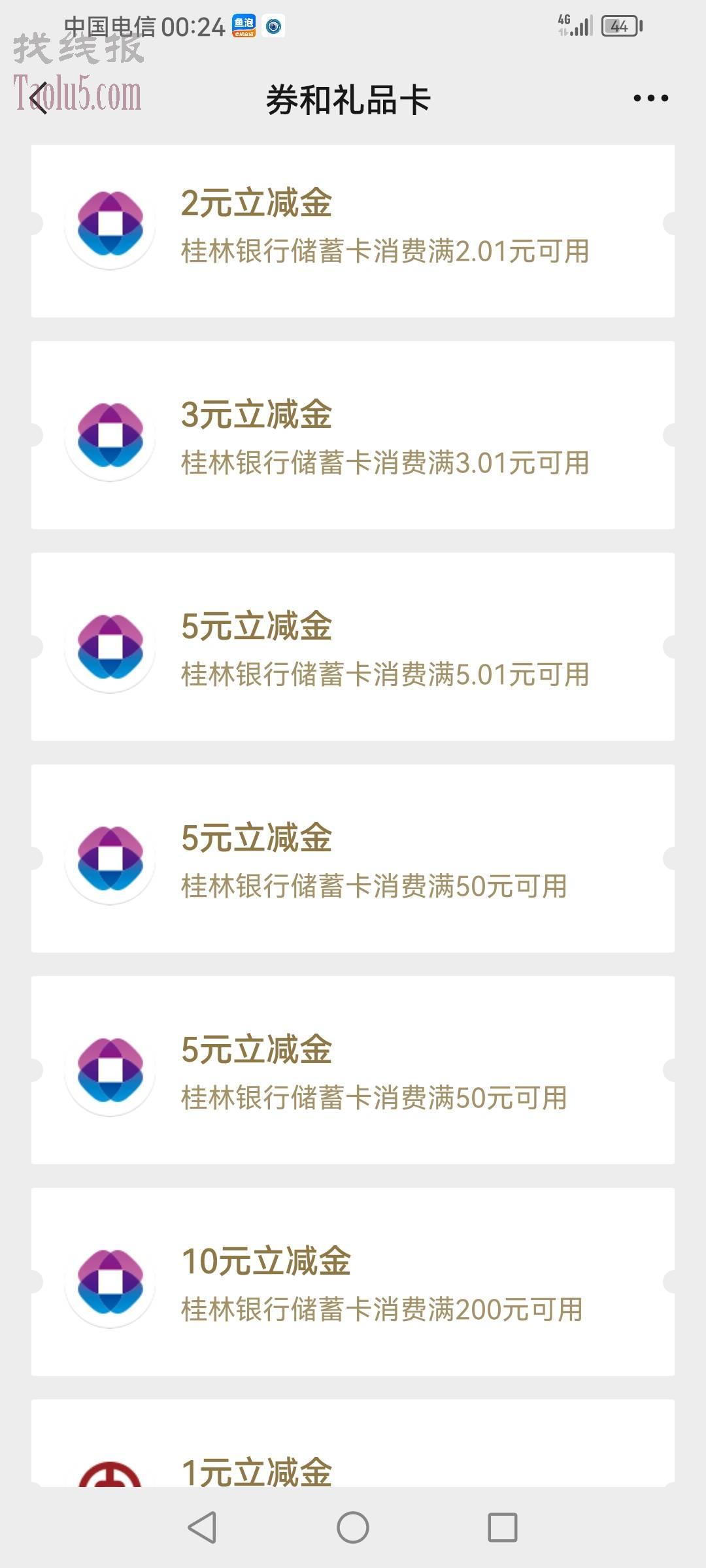
Task: Tap the system home button
Action: [353, 1527]
